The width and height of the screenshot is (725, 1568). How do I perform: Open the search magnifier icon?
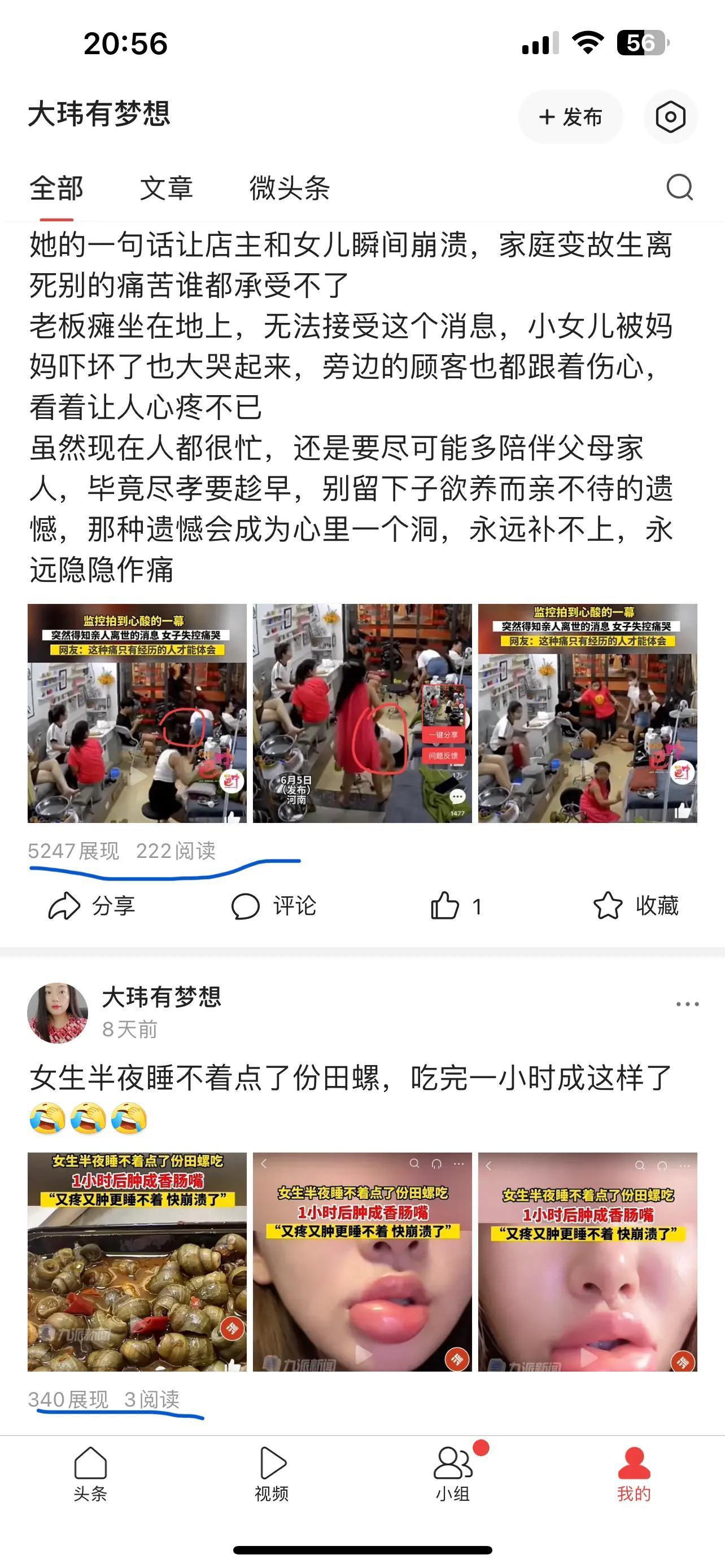point(679,187)
